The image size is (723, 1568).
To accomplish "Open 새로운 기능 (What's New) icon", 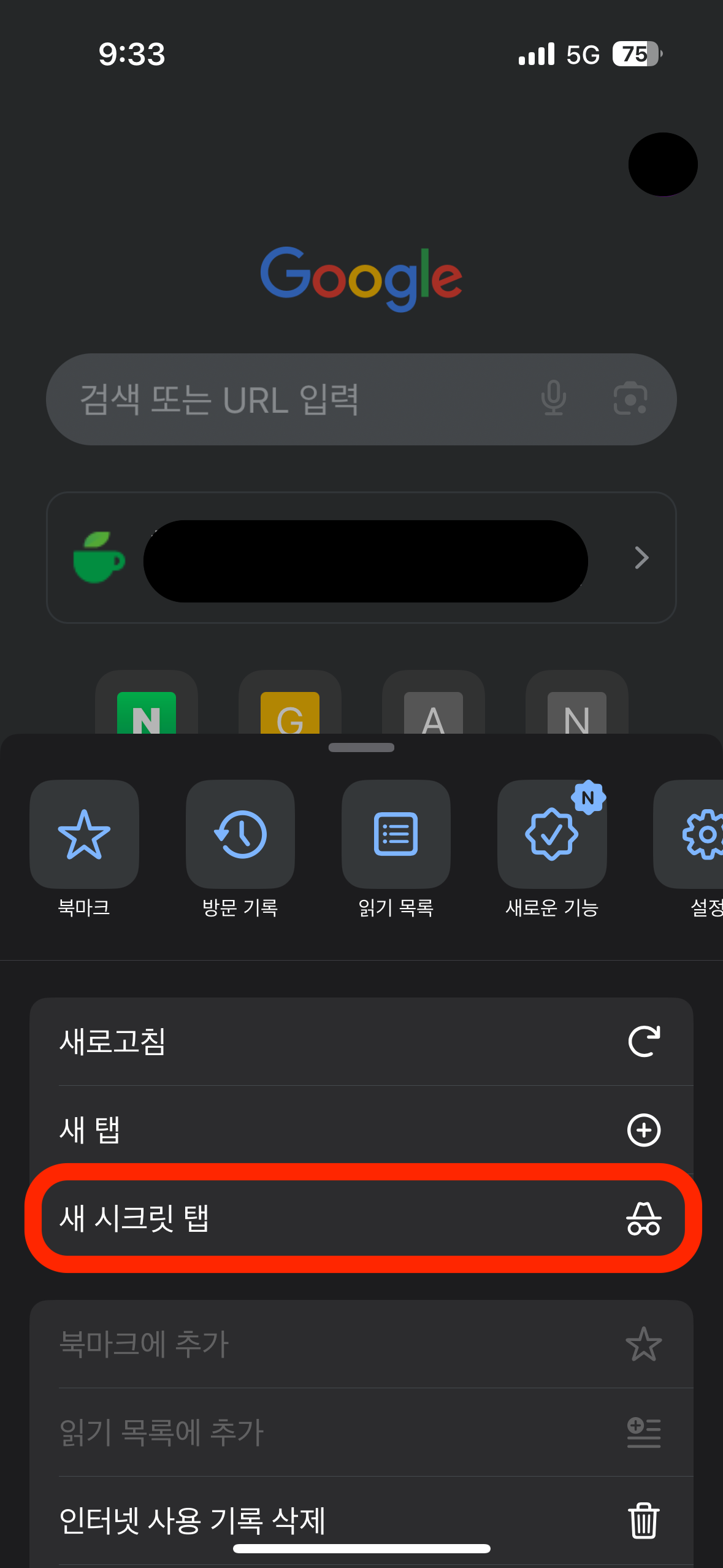I will click(551, 834).
